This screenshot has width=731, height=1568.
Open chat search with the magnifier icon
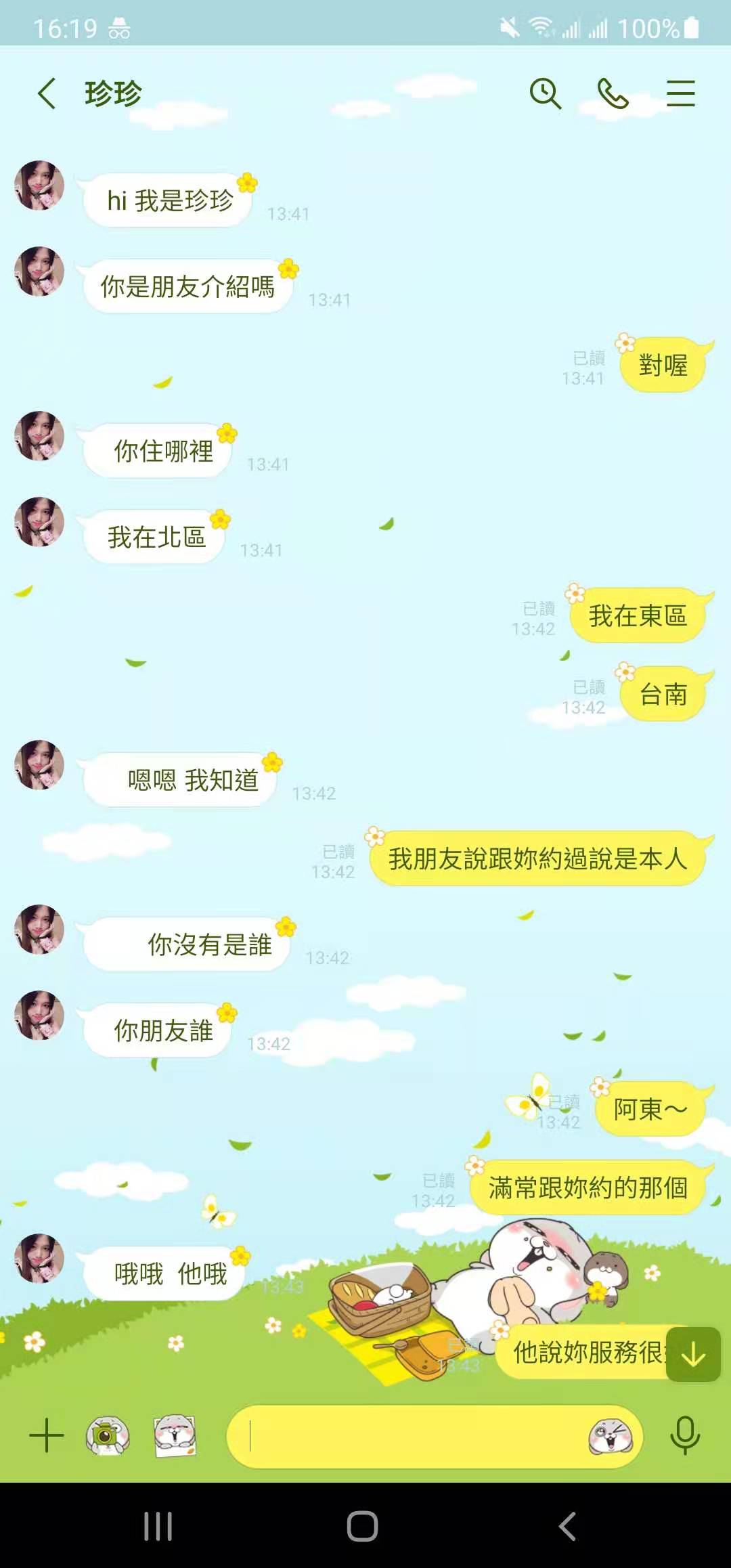(x=546, y=94)
